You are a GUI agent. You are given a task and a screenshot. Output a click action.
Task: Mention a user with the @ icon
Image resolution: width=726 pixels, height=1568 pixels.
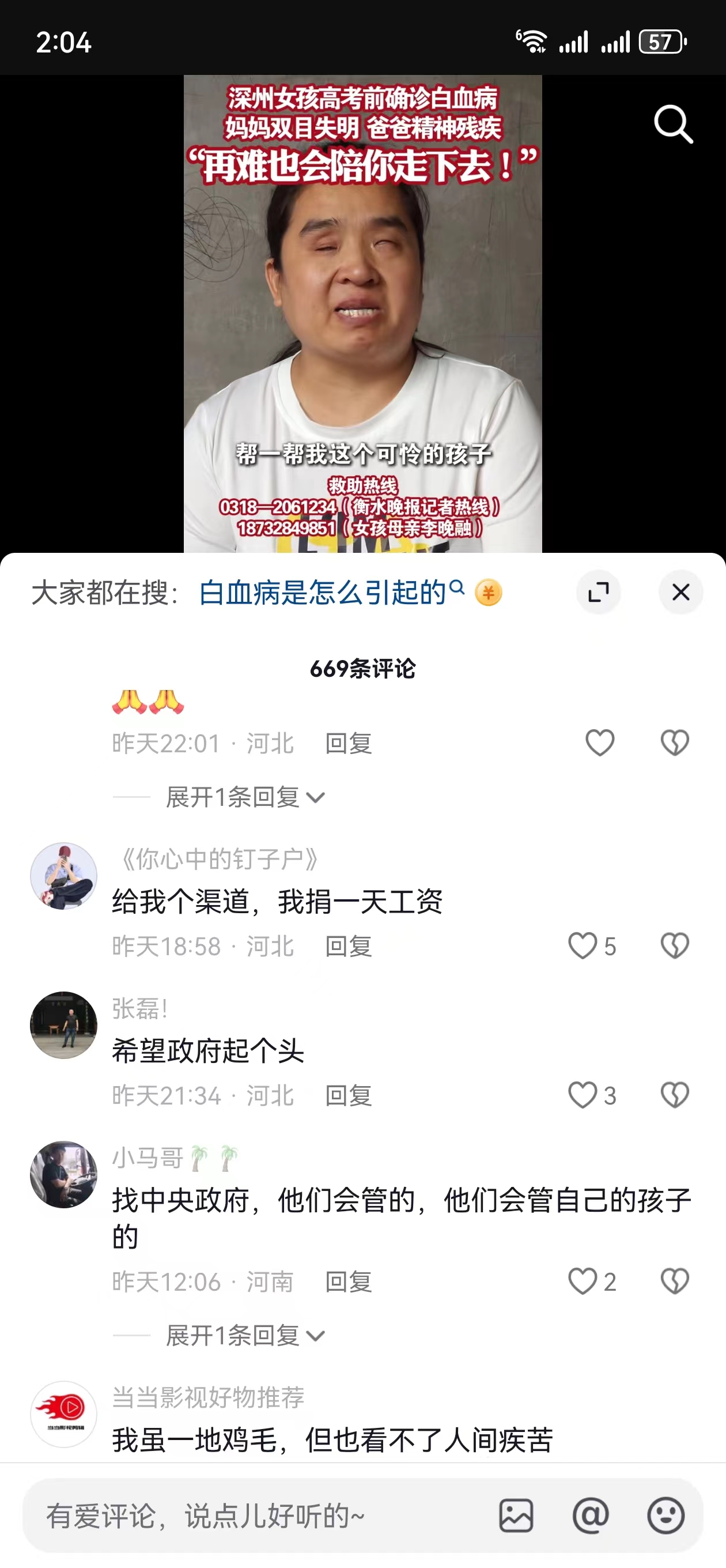point(590,1516)
